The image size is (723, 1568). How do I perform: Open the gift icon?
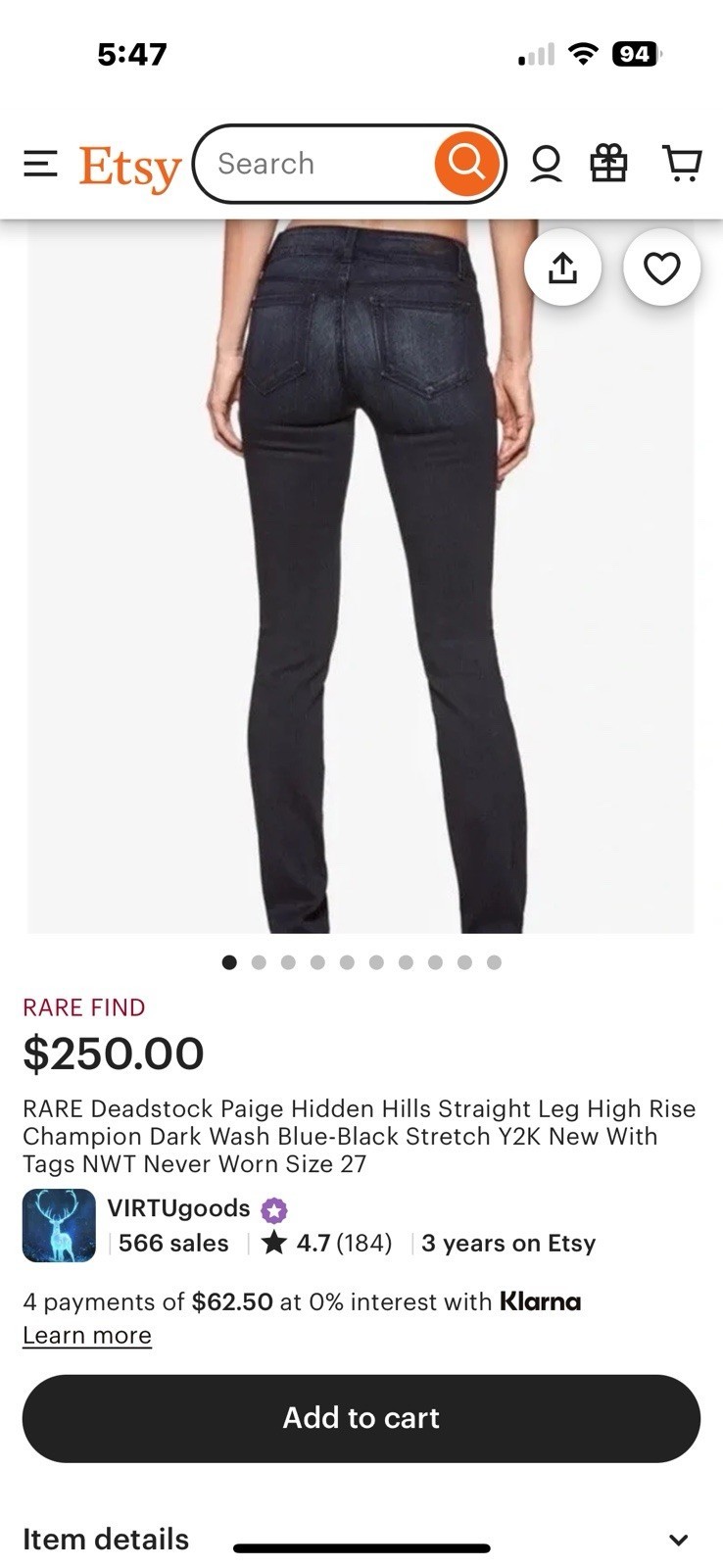(x=608, y=164)
